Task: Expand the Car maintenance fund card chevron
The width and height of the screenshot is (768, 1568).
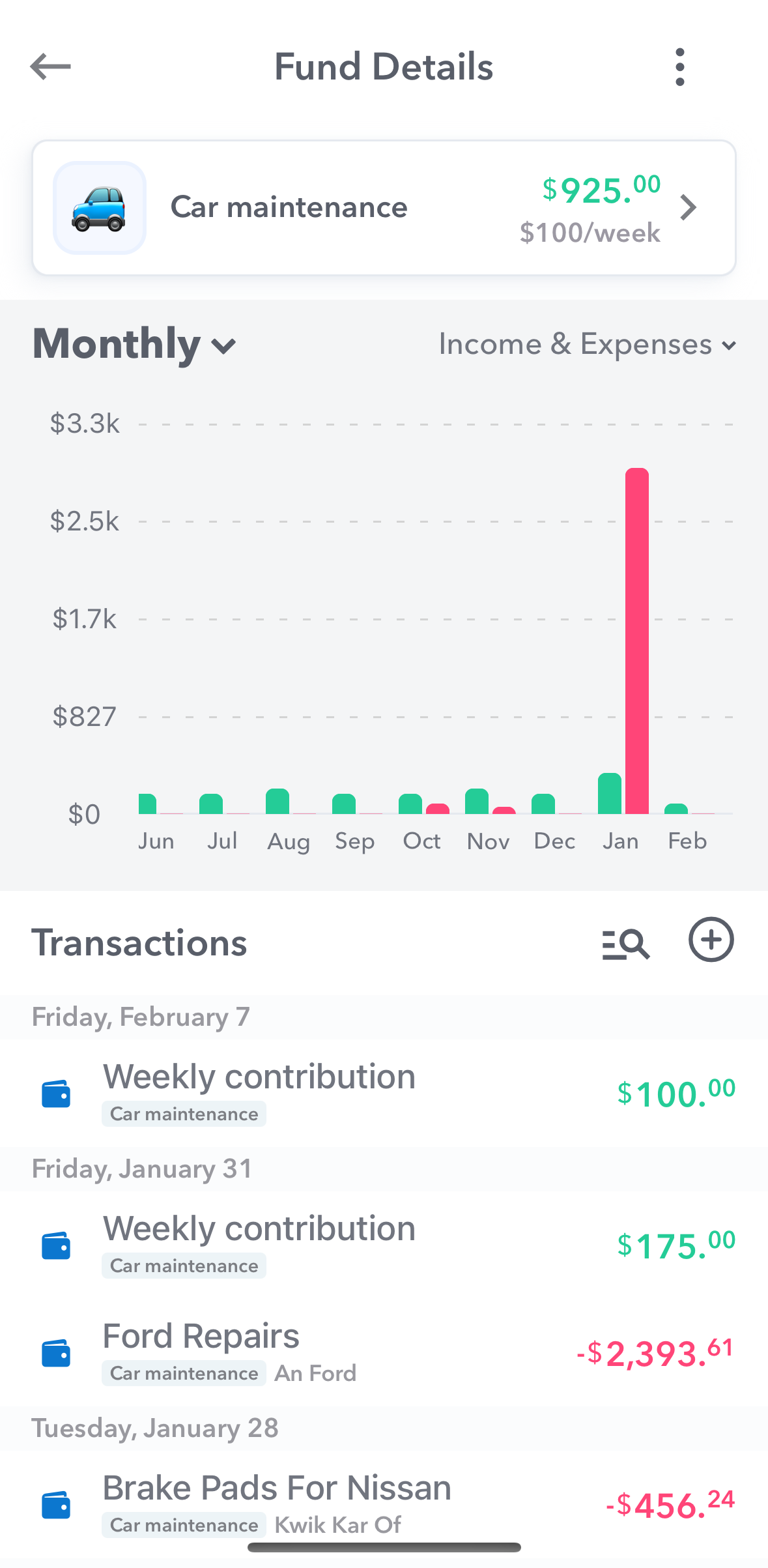Action: [689, 207]
